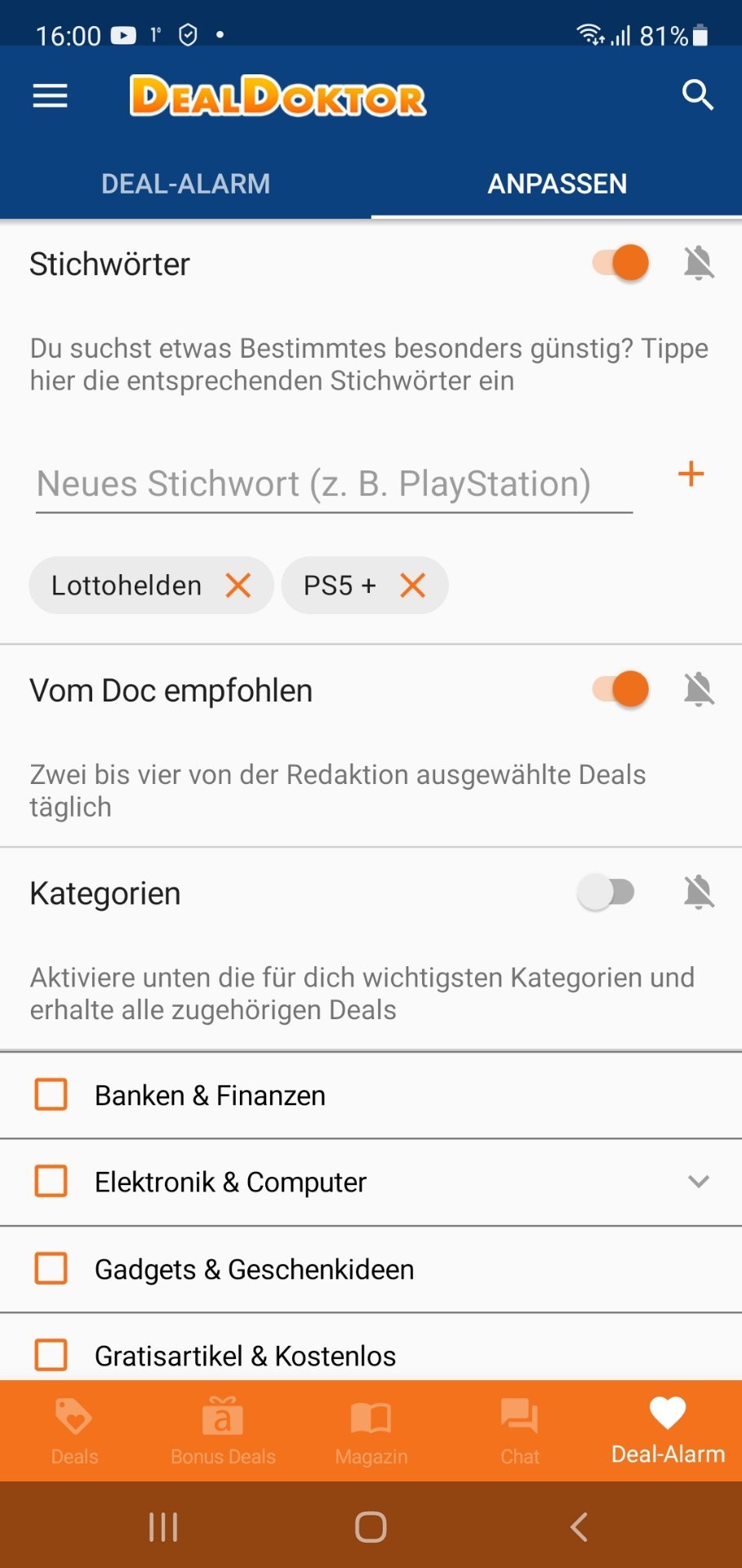The width and height of the screenshot is (742, 1568).
Task: Go to the Bonus Deals tab
Action: pyautogui.click(x=223, y=1431)
